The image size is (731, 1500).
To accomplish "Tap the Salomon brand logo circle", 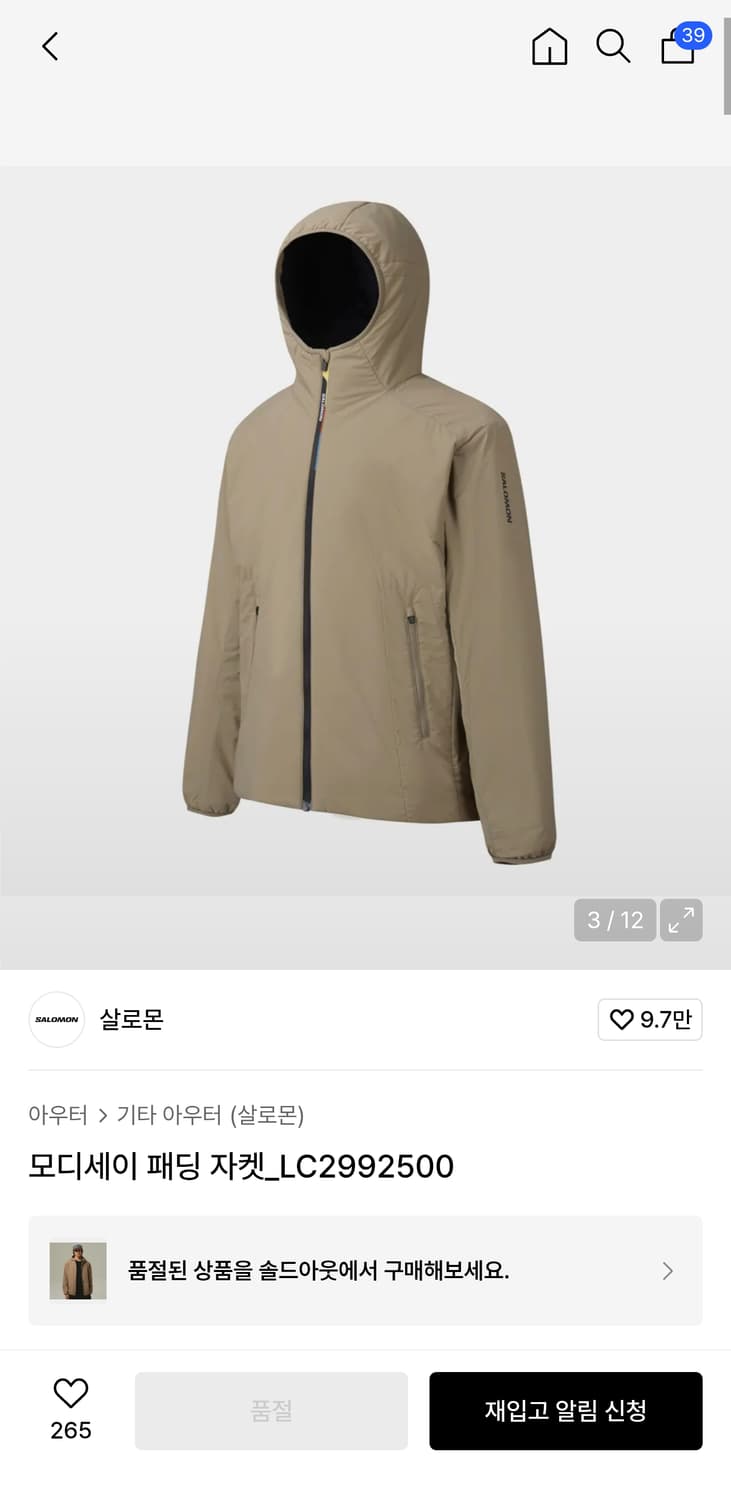I will pos(56,1019).
